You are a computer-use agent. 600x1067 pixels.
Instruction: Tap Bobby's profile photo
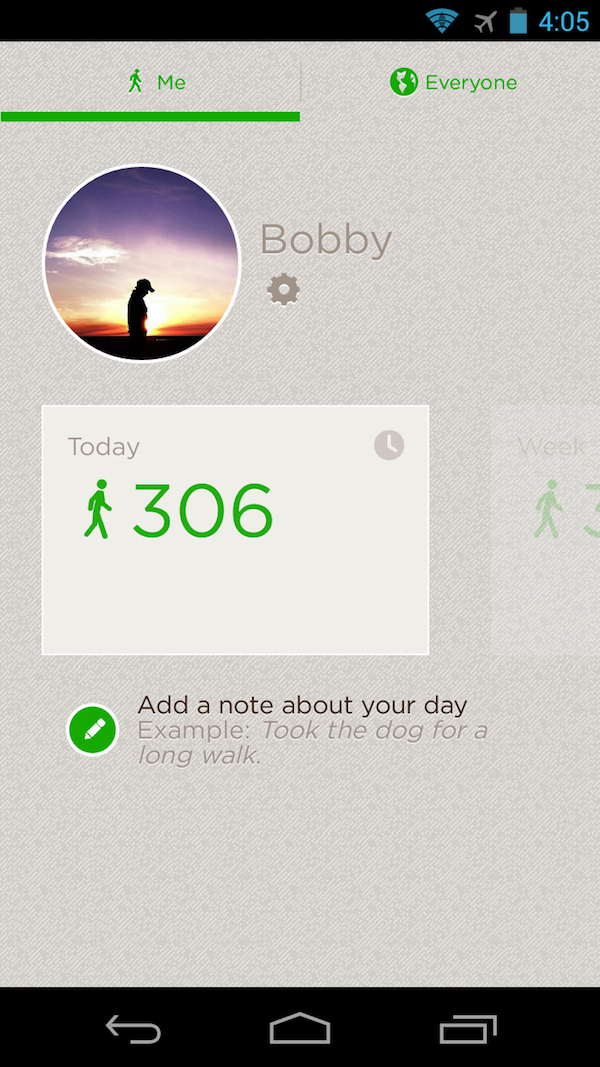pyautogui.click(x=142, y=263)
